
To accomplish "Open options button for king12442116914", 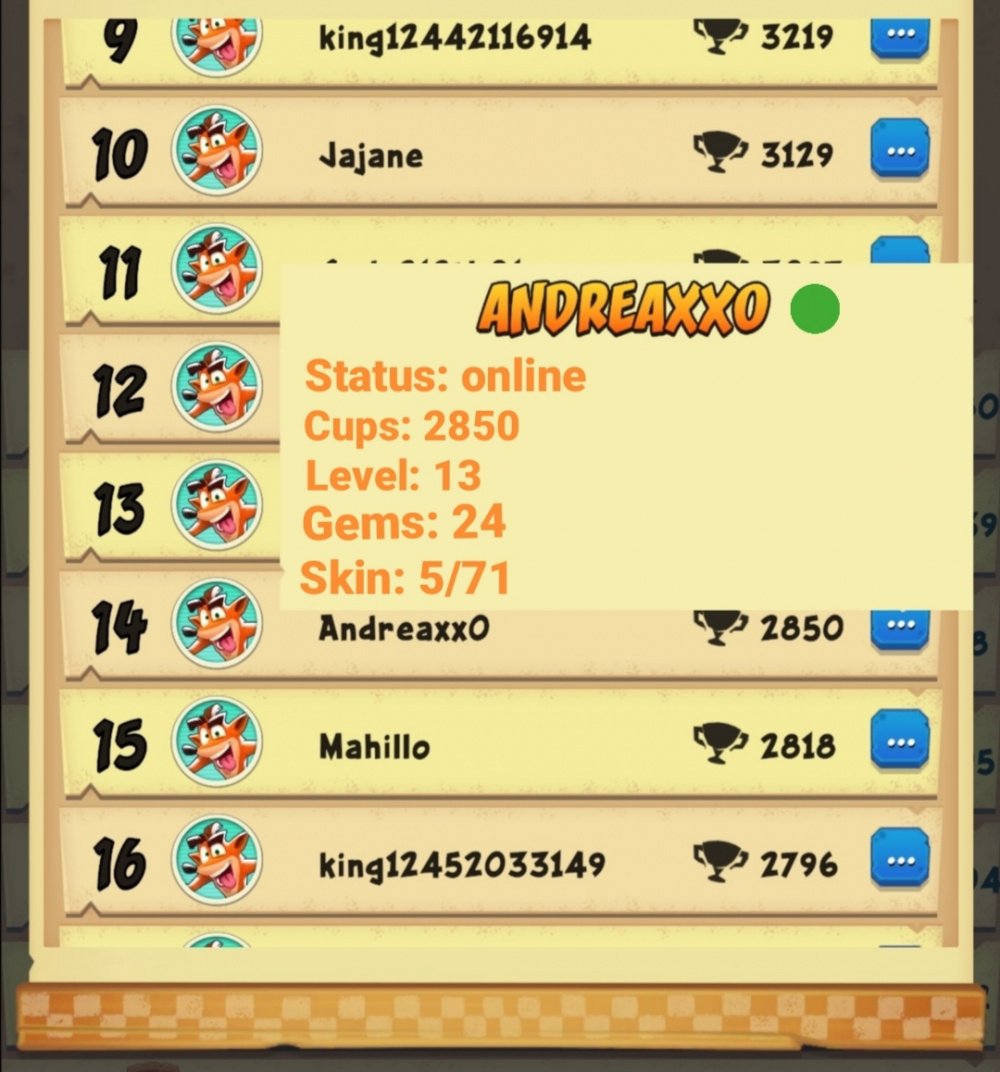I will pyautogui.click(x=900, y=35).
